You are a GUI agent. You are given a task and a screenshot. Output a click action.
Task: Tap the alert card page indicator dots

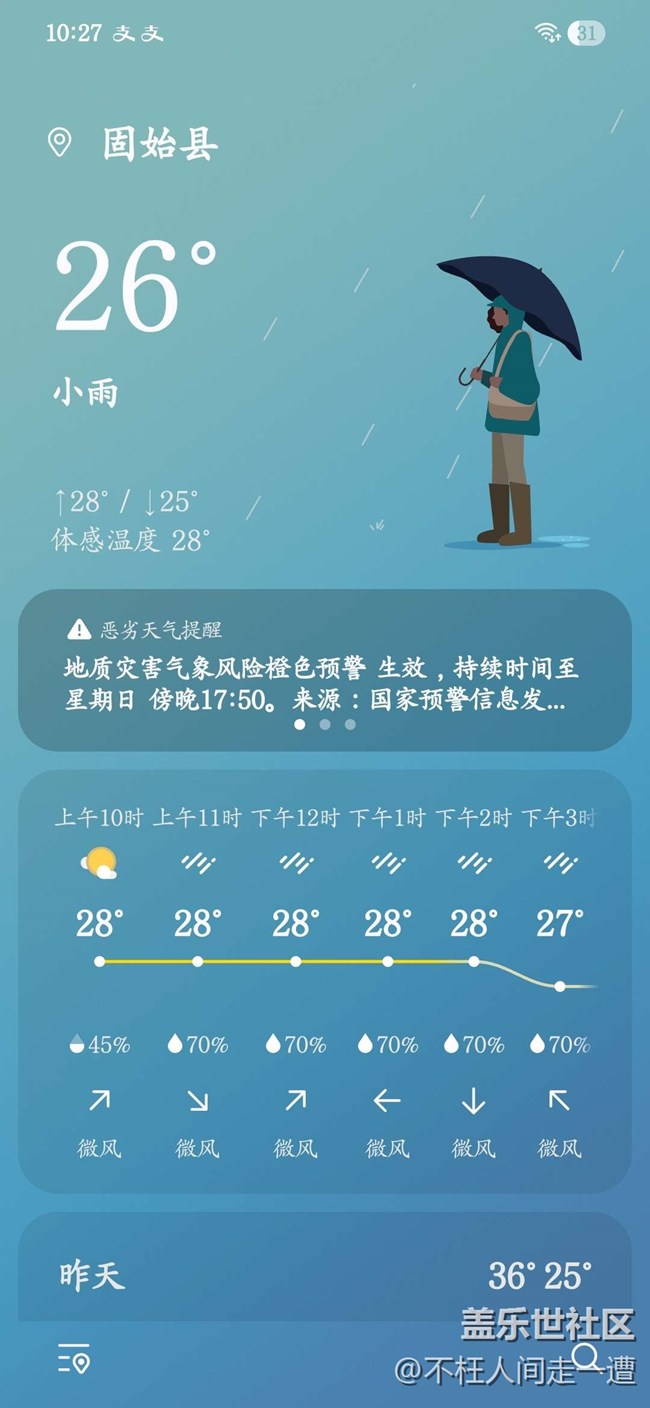(325, 724)
